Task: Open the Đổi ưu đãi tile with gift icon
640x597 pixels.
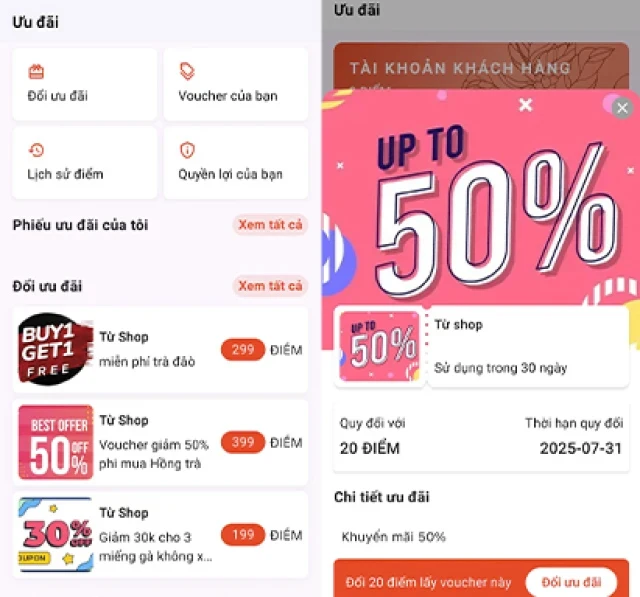Action: pos(84,84)
